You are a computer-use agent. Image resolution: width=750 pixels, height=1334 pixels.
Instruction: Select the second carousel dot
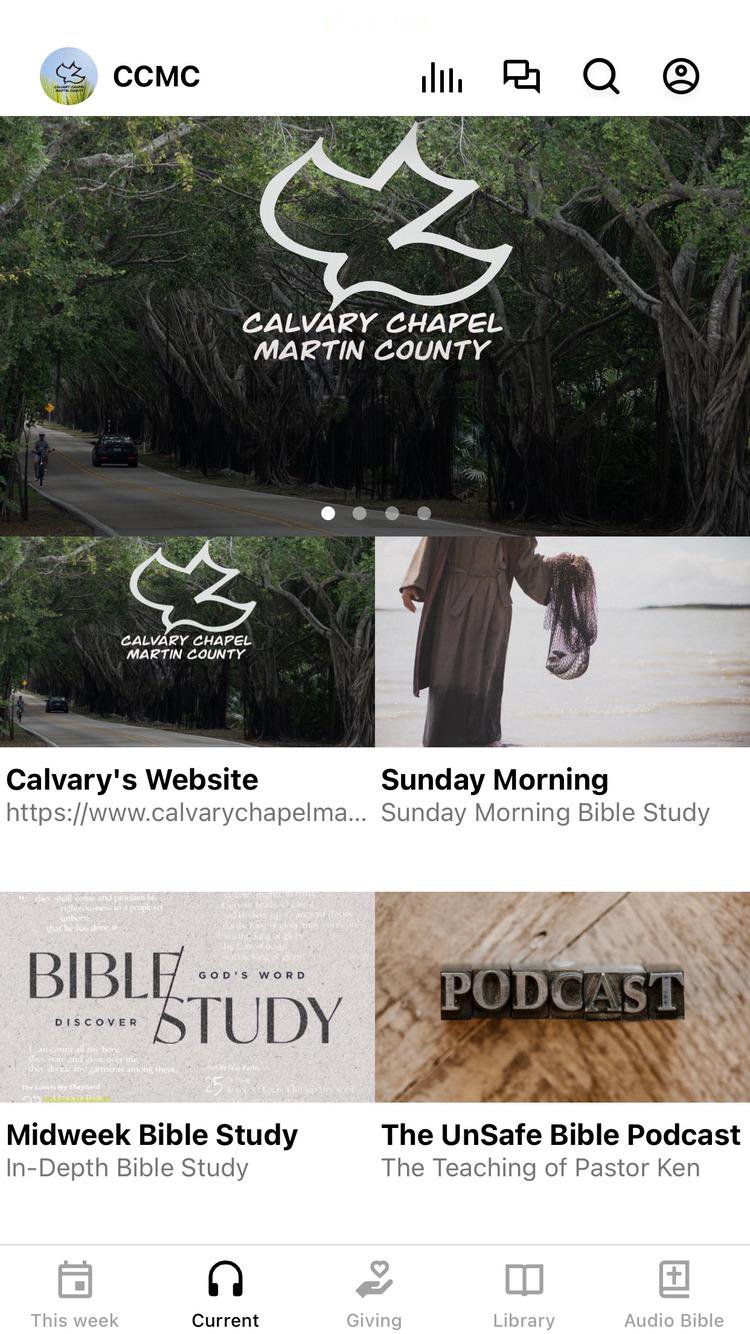coord(360,513)
